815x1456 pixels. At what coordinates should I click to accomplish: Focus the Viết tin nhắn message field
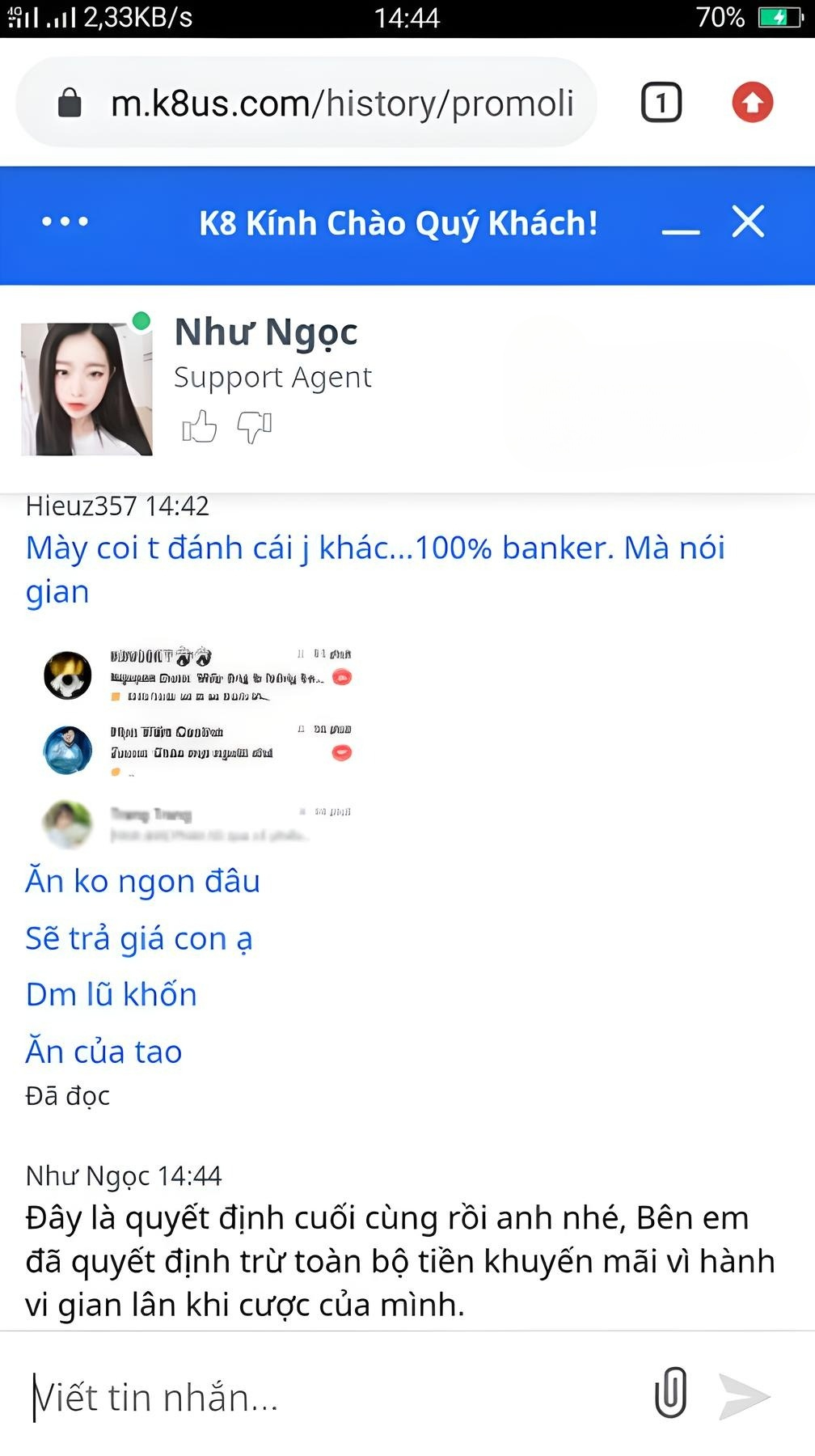pyautogui.click(x=323, y=1397)
